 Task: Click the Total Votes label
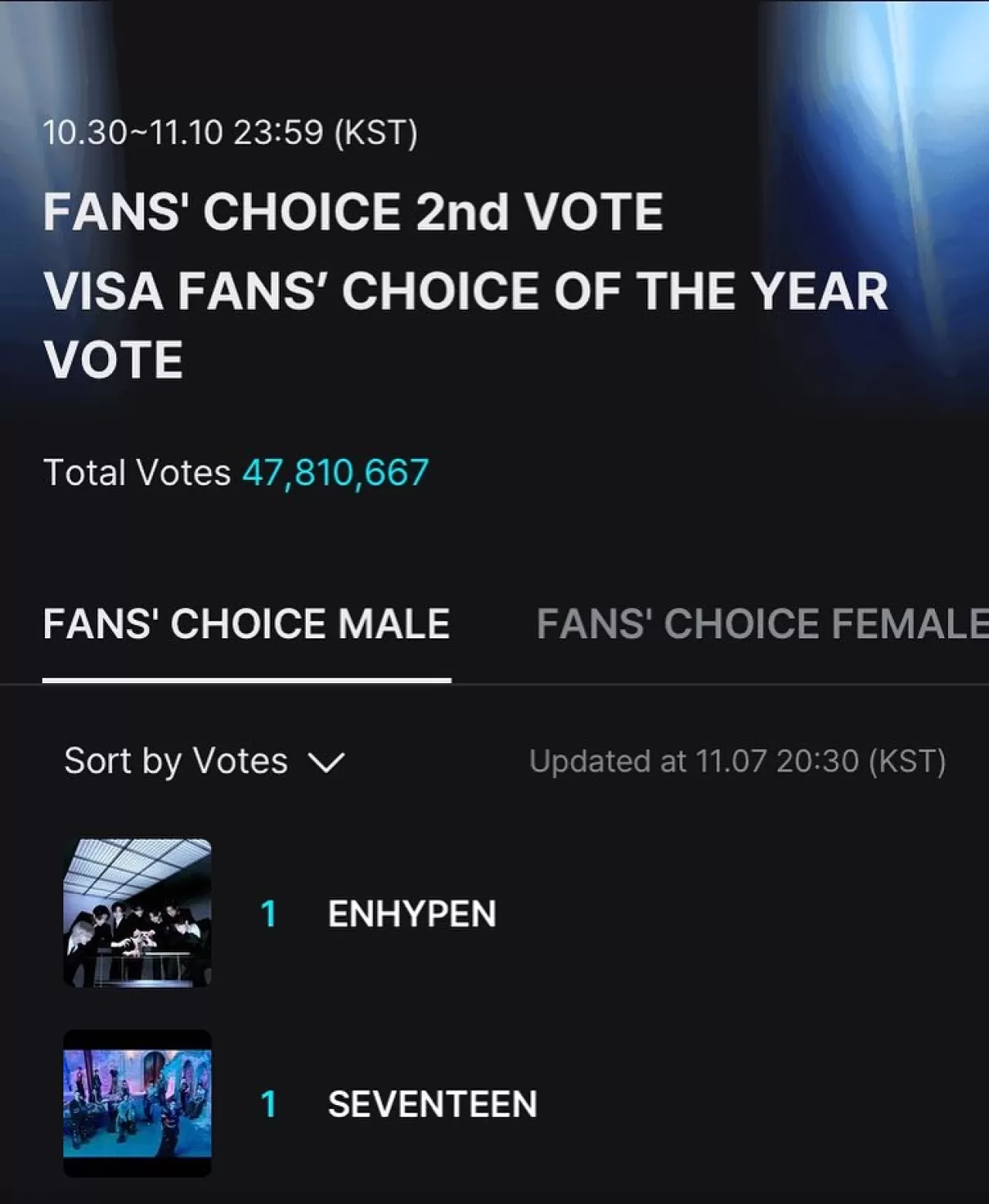click(x=138, y=471)
